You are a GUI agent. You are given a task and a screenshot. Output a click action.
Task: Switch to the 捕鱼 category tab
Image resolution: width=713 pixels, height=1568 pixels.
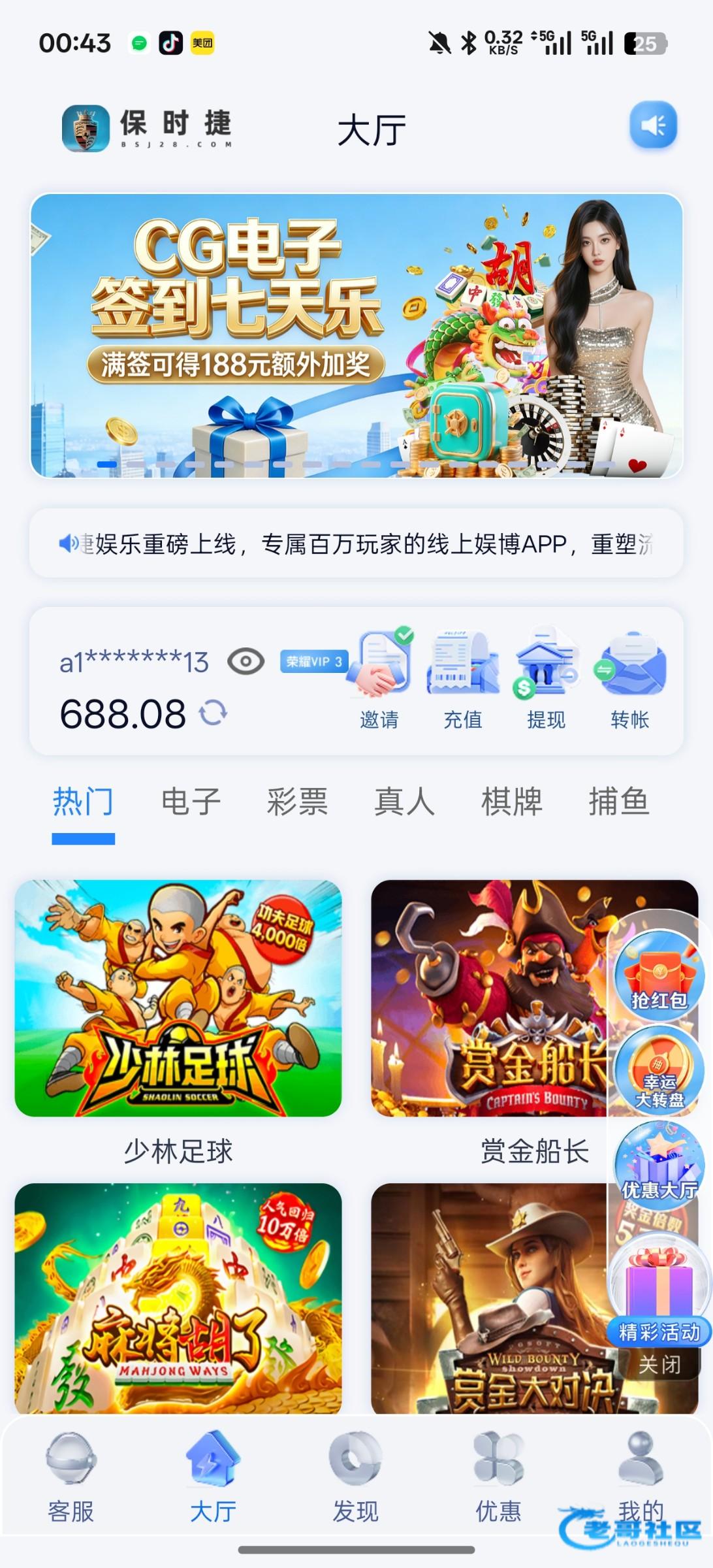click(618, 802)
